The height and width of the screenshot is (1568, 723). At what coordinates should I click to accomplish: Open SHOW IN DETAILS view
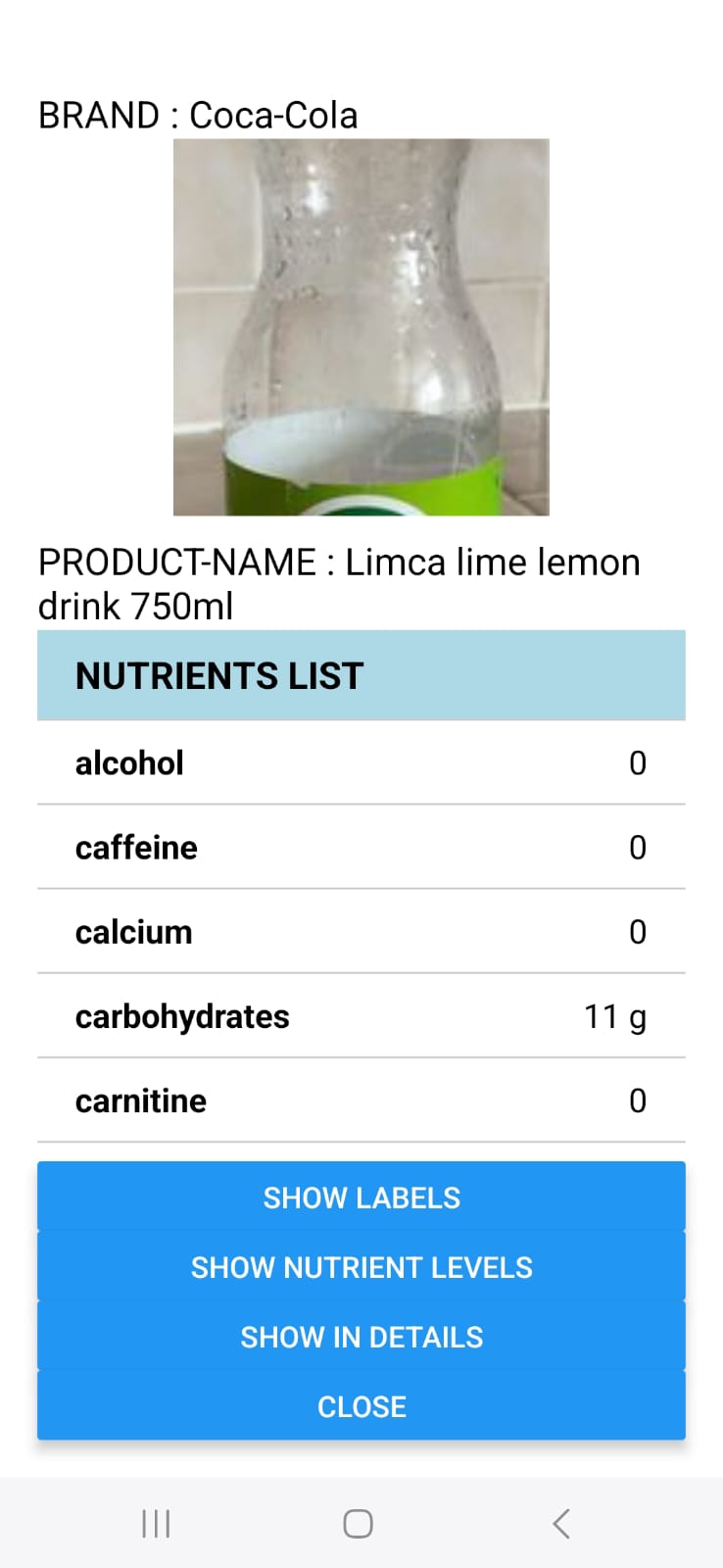pos(361,1336)
